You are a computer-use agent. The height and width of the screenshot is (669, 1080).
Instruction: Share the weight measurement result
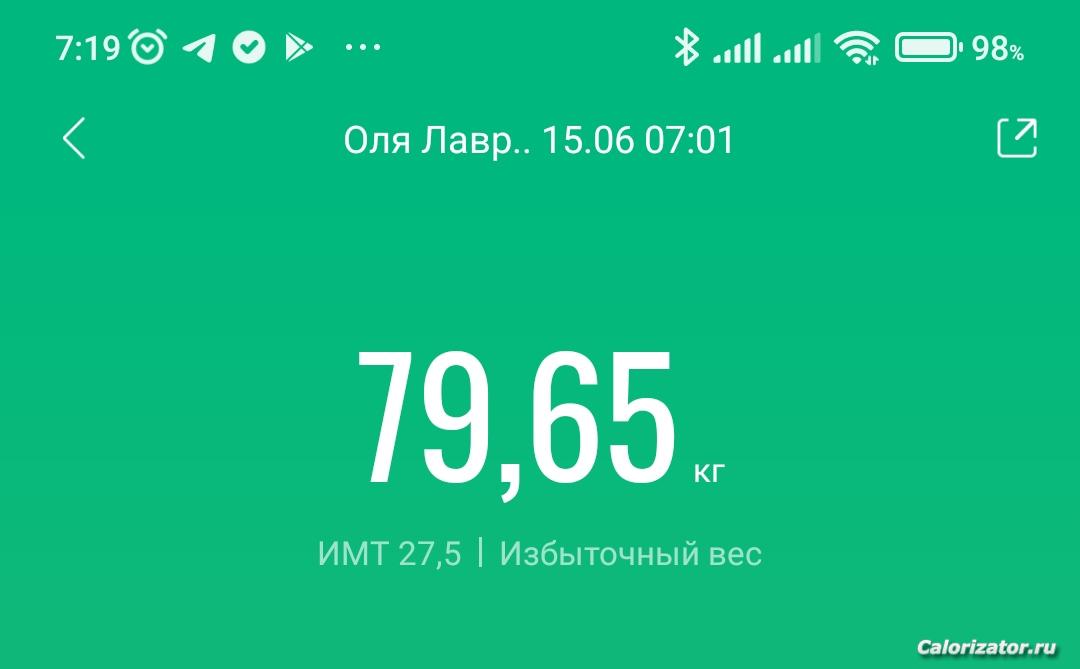point(1017,139)
